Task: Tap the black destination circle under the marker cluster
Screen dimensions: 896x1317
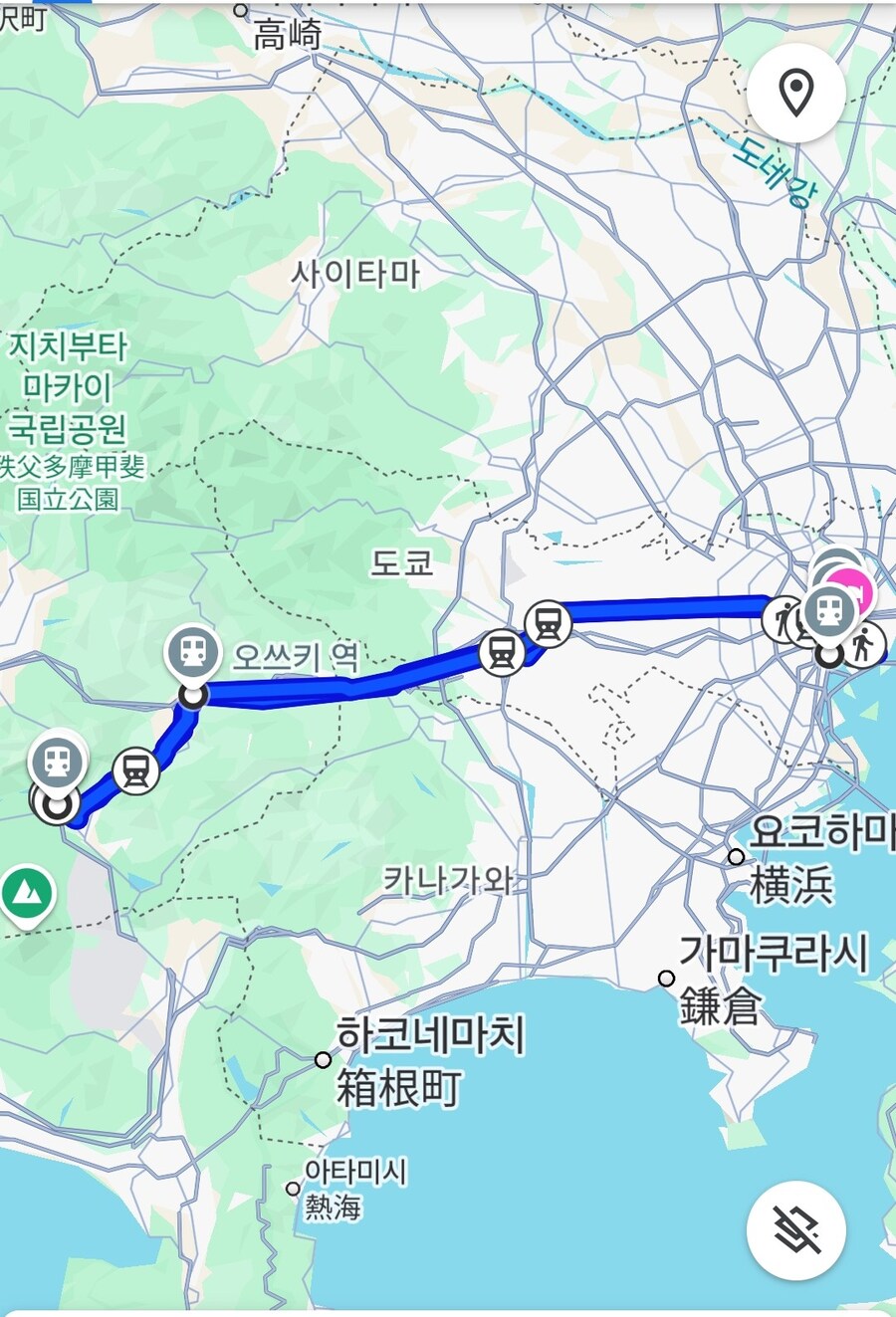Action: pos(827,659)
